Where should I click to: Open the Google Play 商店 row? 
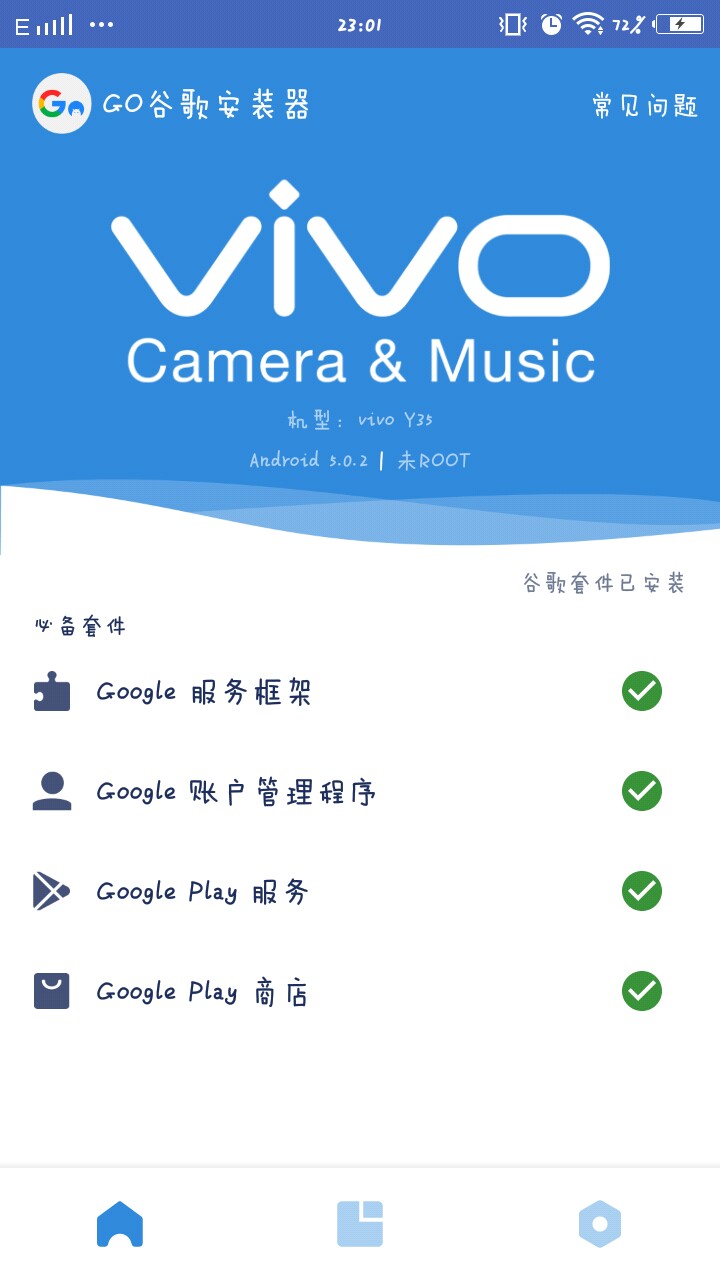(x=360, y=991)
